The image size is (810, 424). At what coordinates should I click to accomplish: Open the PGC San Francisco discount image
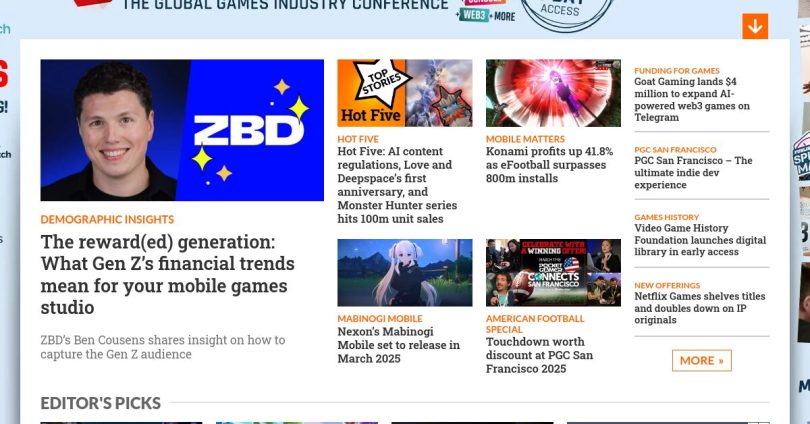click(x=553, y=272)
